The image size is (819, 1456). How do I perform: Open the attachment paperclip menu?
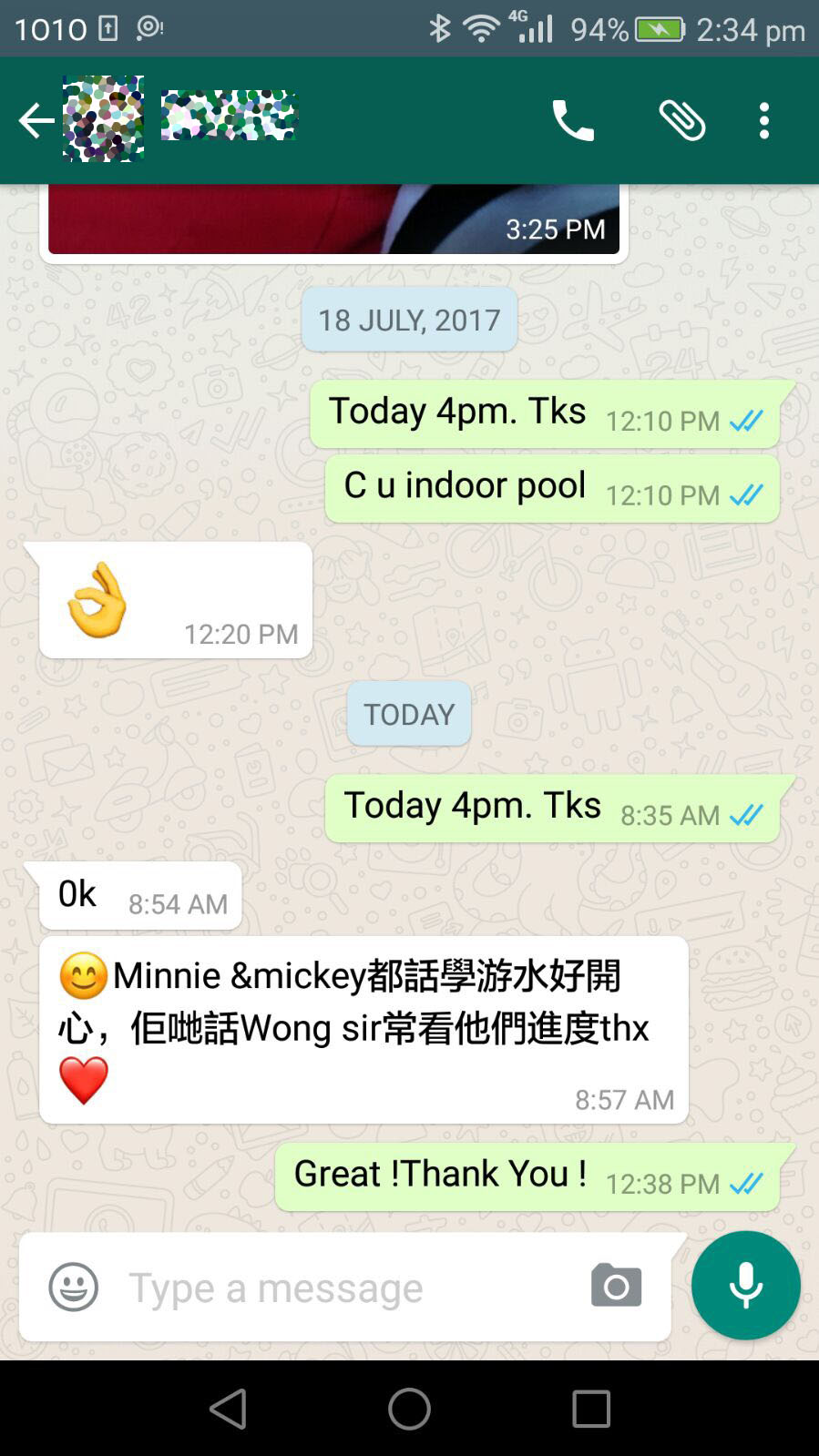pos(682,120)
